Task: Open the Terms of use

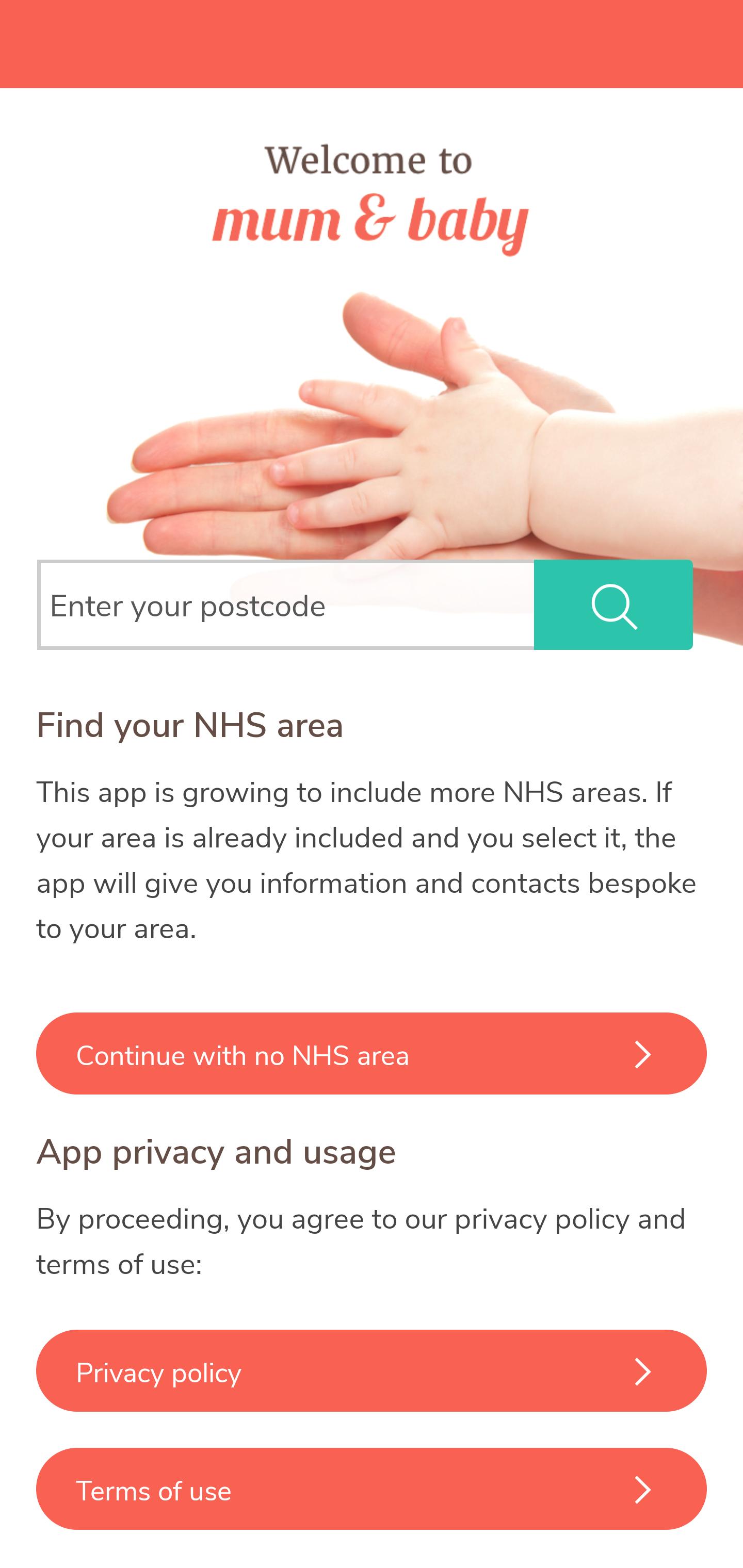Action: [372, 1489]
